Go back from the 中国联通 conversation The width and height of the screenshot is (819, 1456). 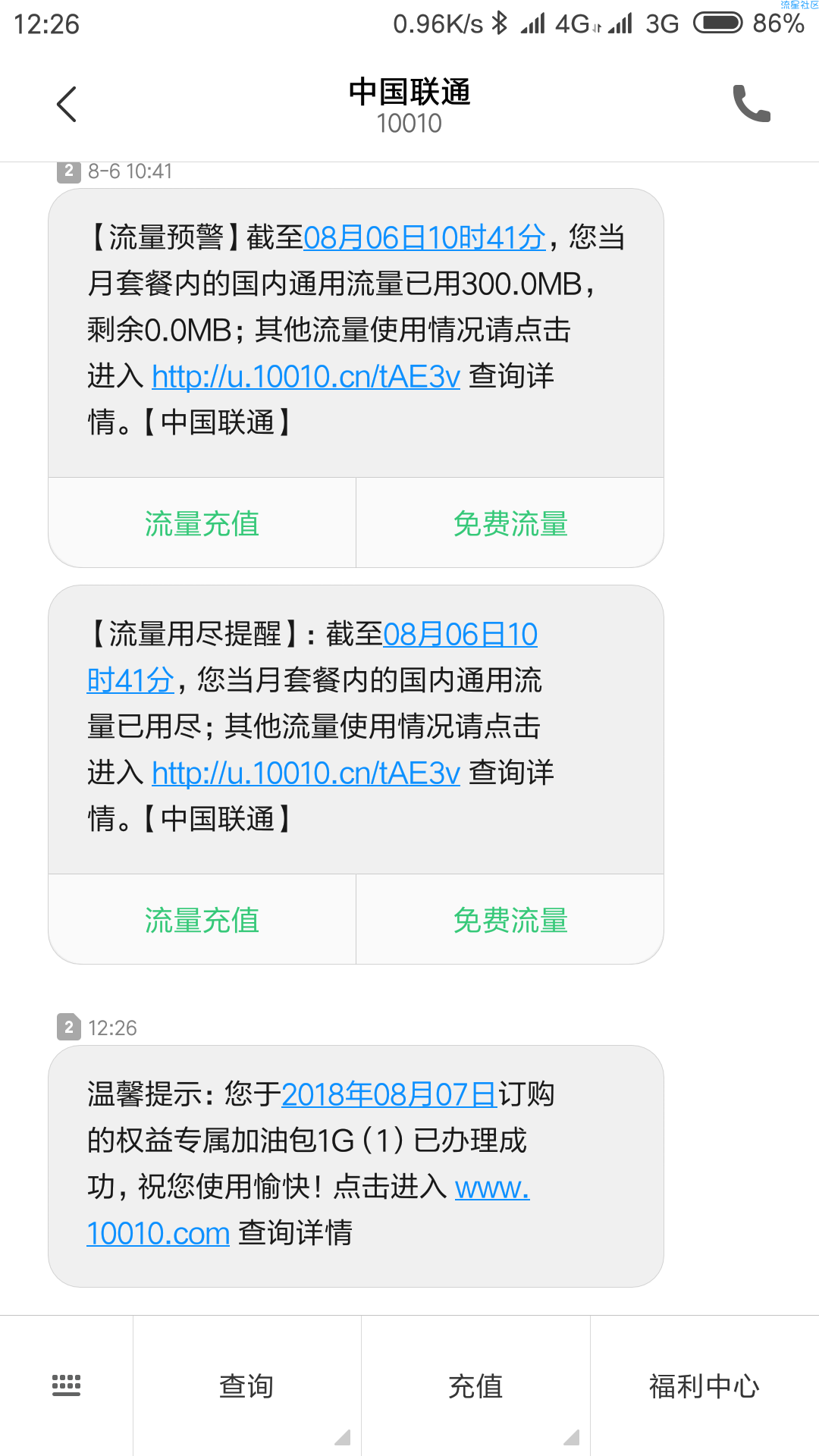tap(67, 104)
